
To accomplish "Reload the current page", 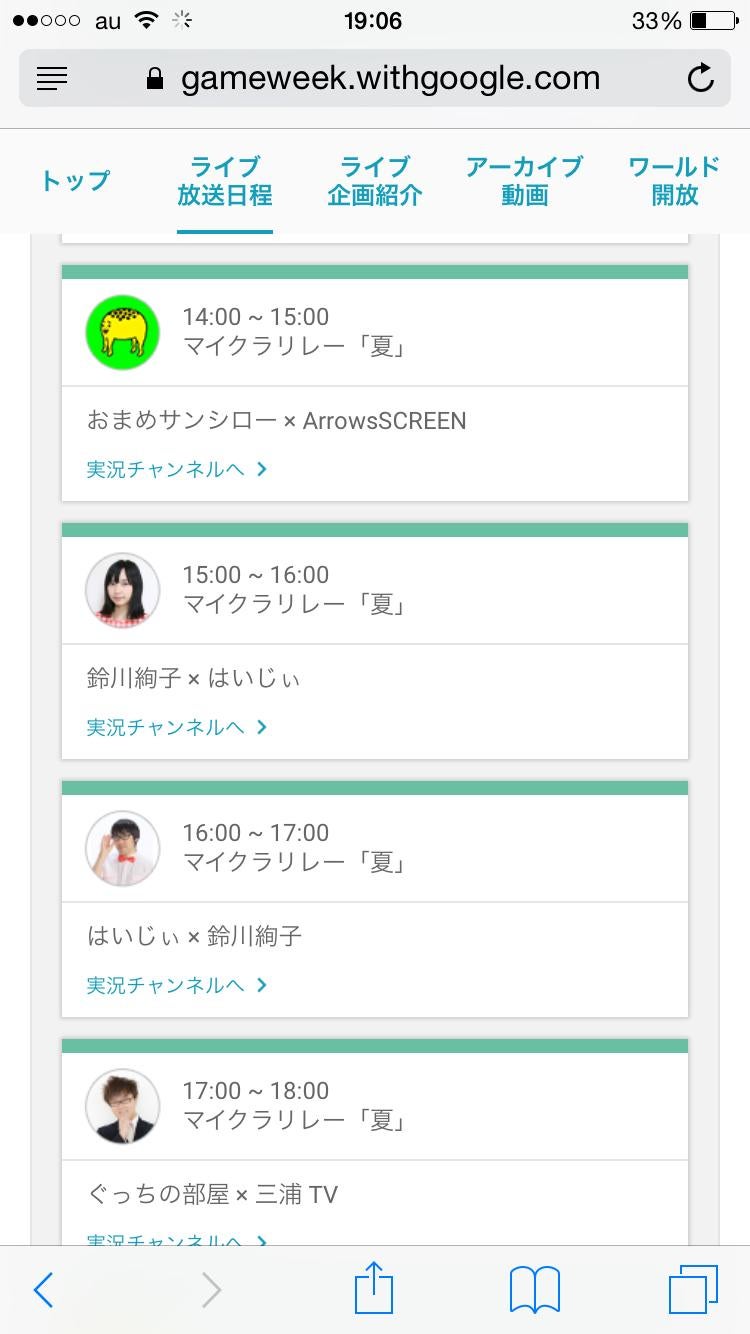I will pyautogui.click(x=701, y=78).
